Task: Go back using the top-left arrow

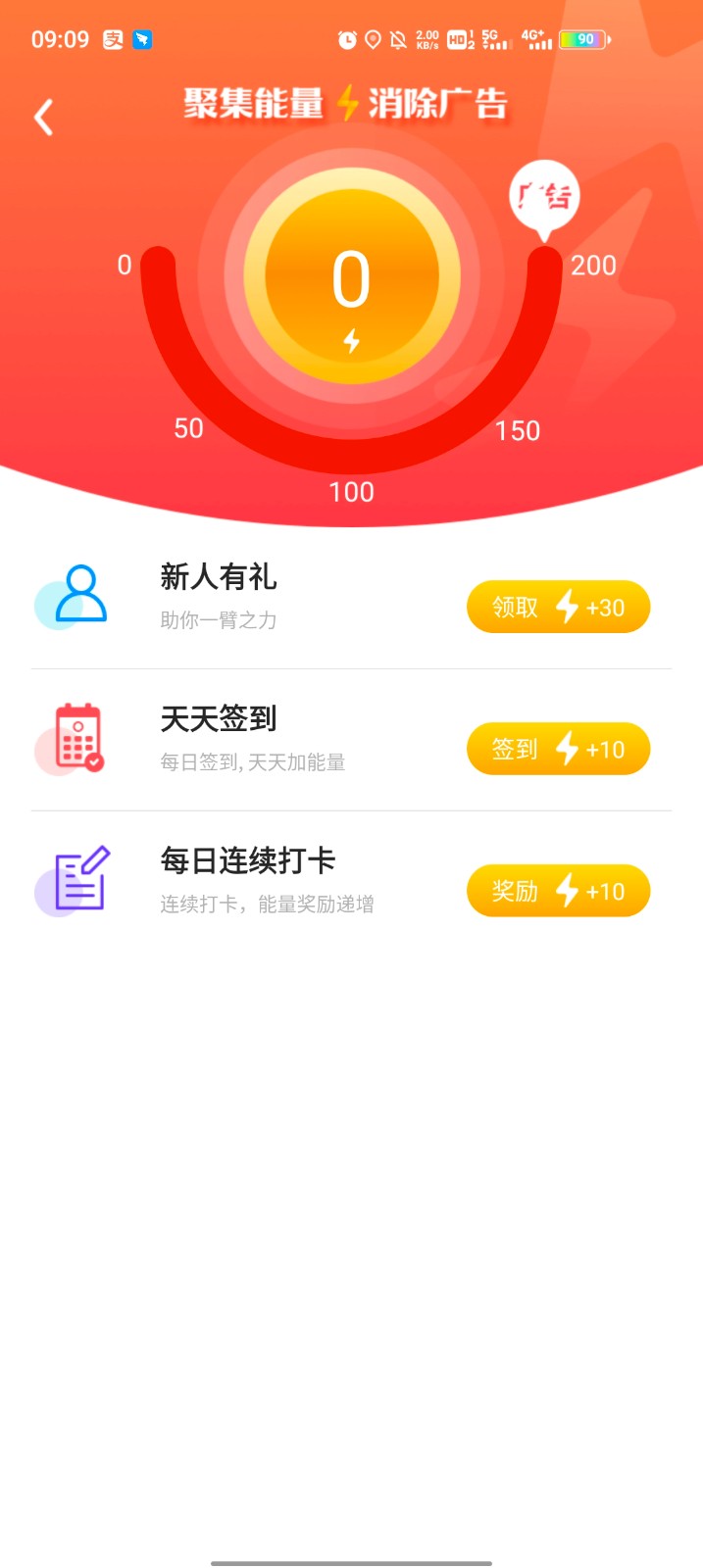Action: tap(43, 118)
